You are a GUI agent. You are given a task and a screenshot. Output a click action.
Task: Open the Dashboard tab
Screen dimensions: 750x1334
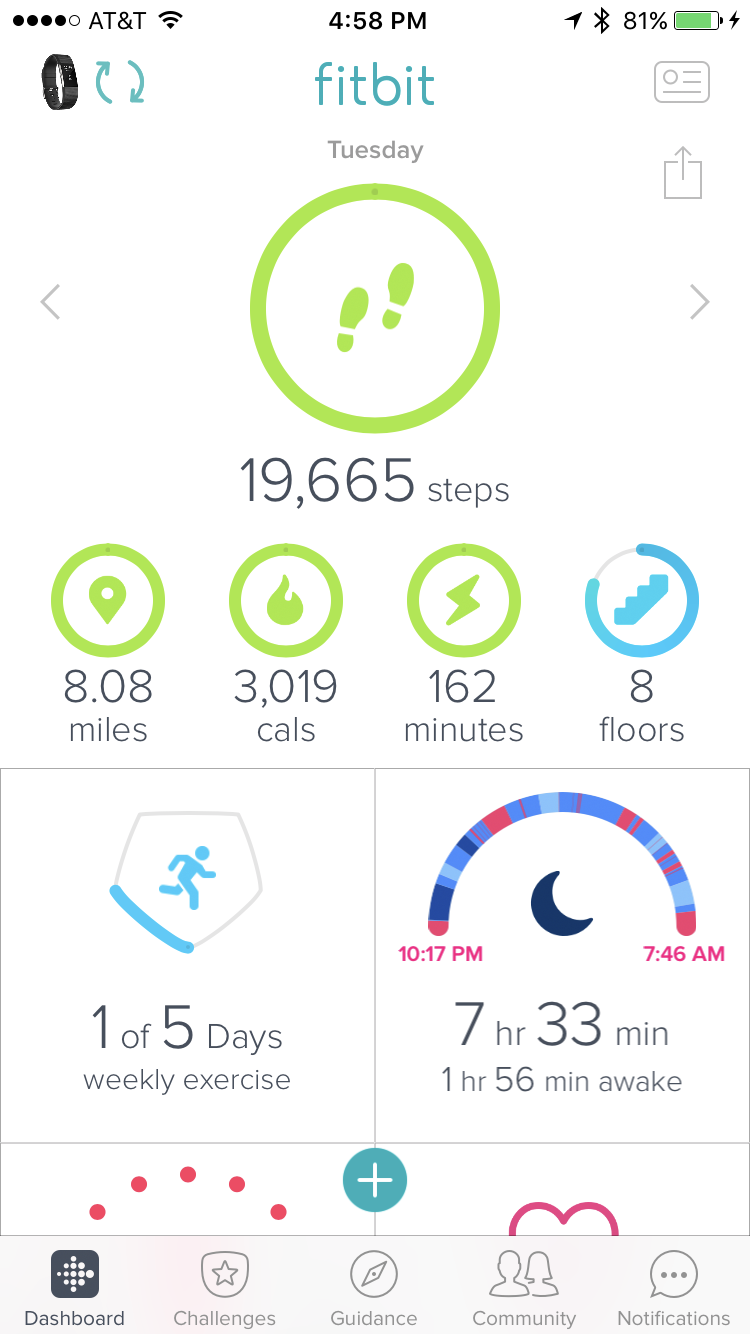[x=75, y=1288]
